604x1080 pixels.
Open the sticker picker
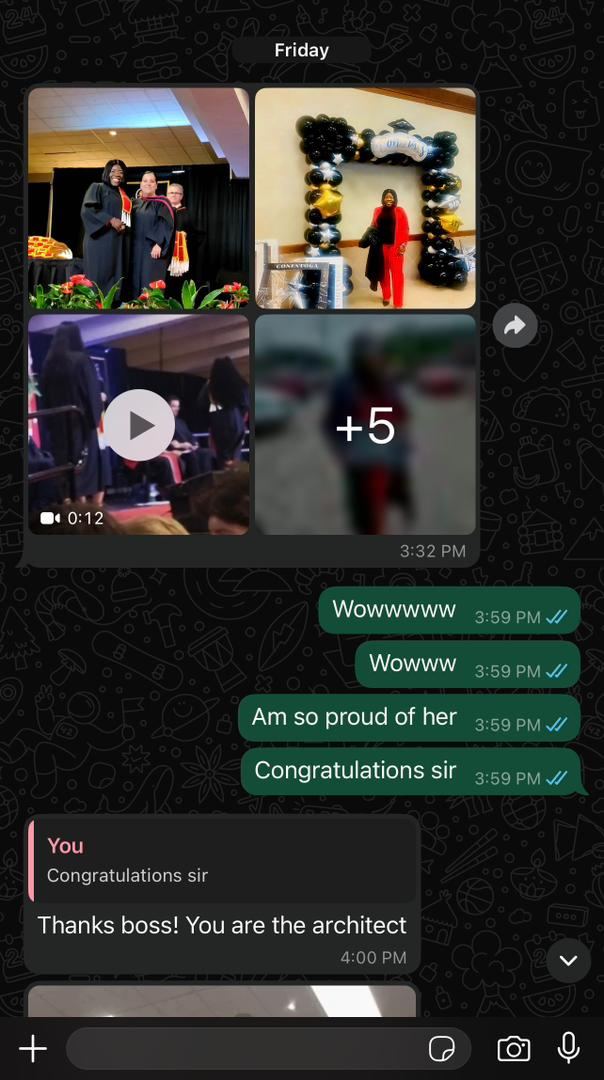tap(442, 1048)
